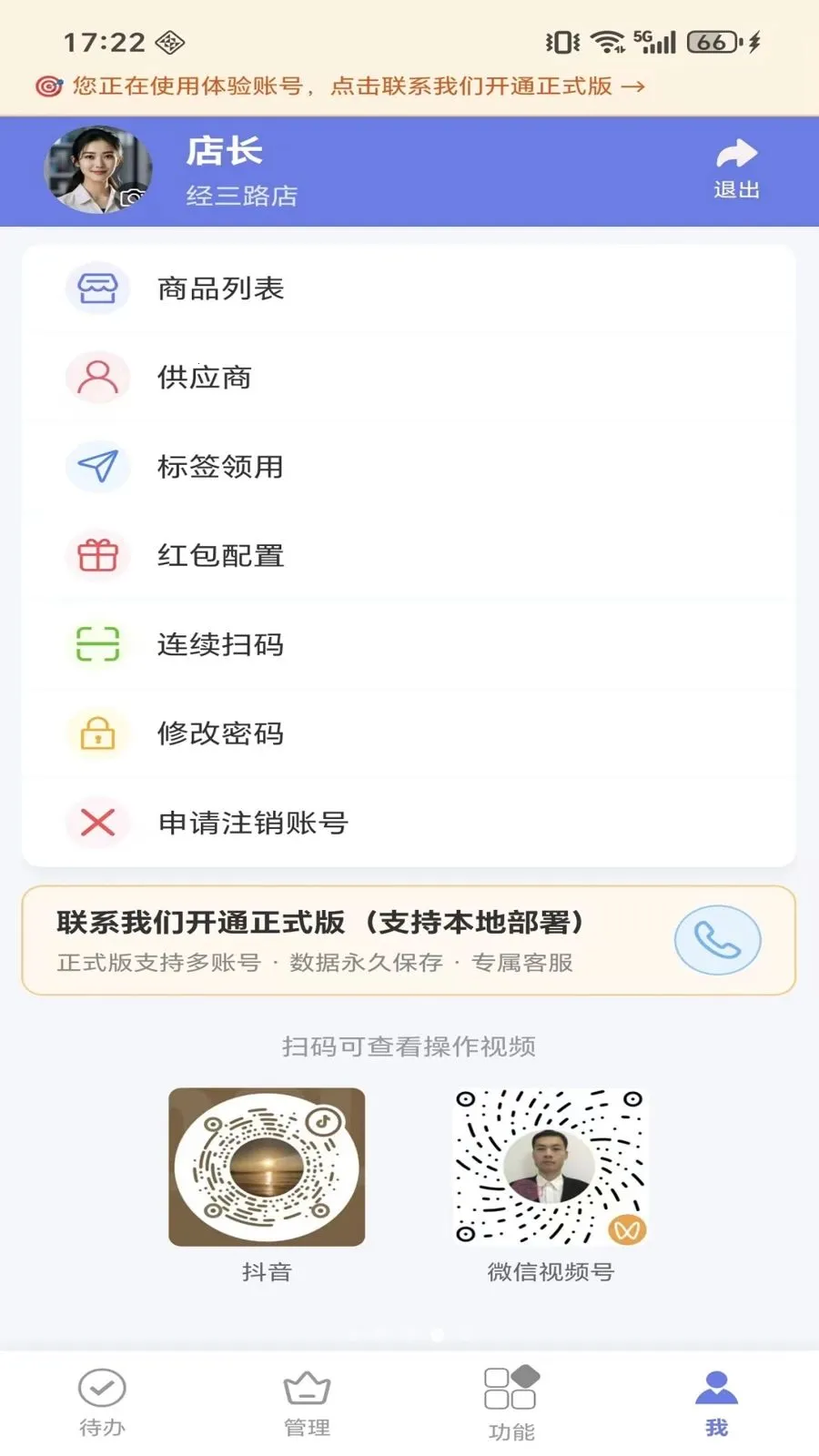Tap the 抖音 QR code thumbnail
Viewport: 819px width, 1456px height.
tap(267, 1168)
